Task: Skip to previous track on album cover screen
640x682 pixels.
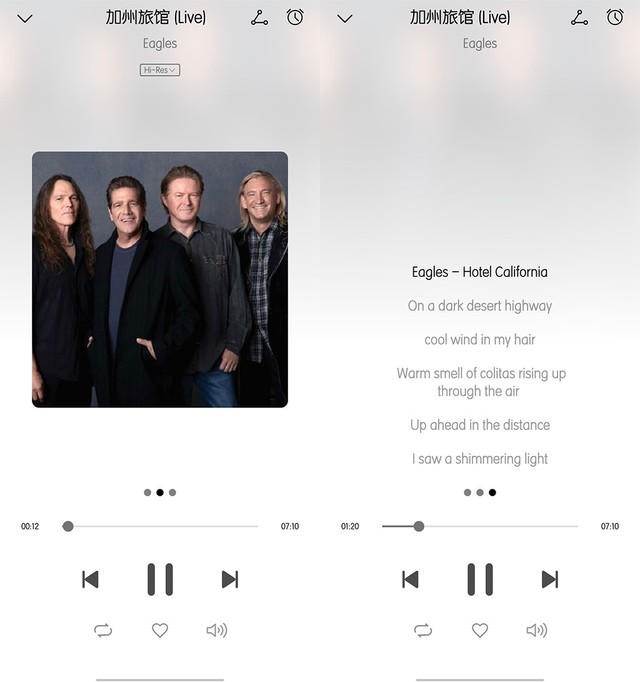Action: [90, 579]
